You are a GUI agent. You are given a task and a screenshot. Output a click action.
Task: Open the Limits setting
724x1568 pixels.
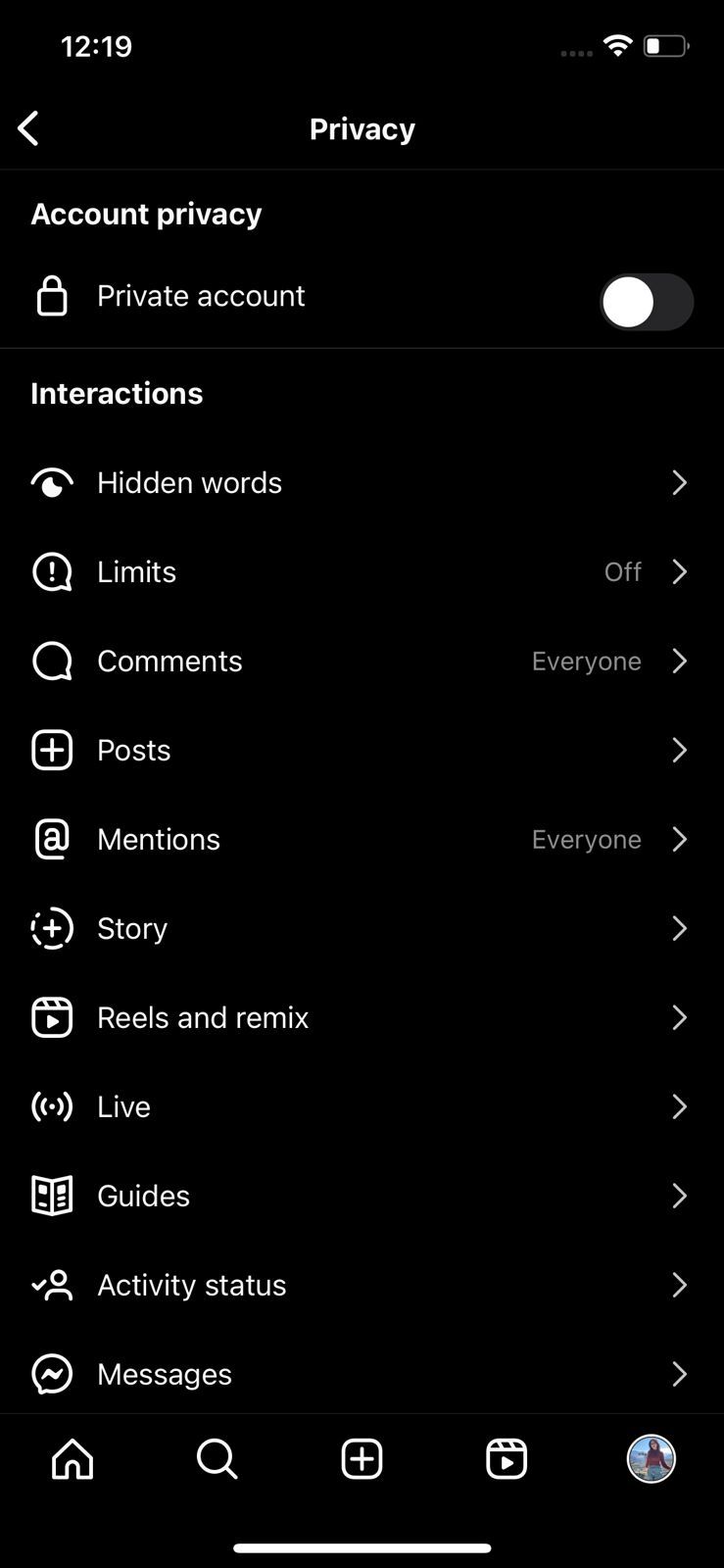pos(362,571)
